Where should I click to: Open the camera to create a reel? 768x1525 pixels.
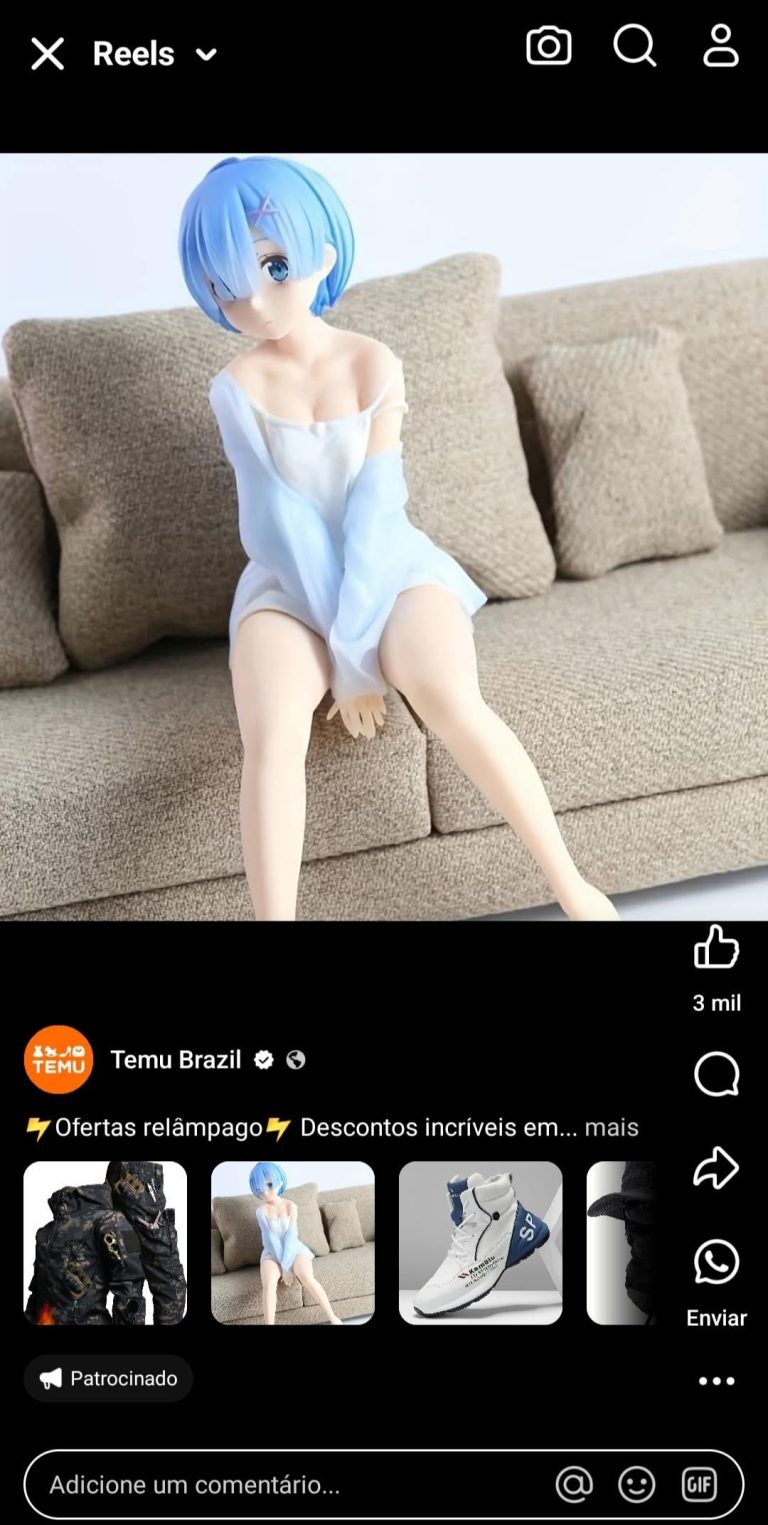pyautogui.click(x=548, y=46)
